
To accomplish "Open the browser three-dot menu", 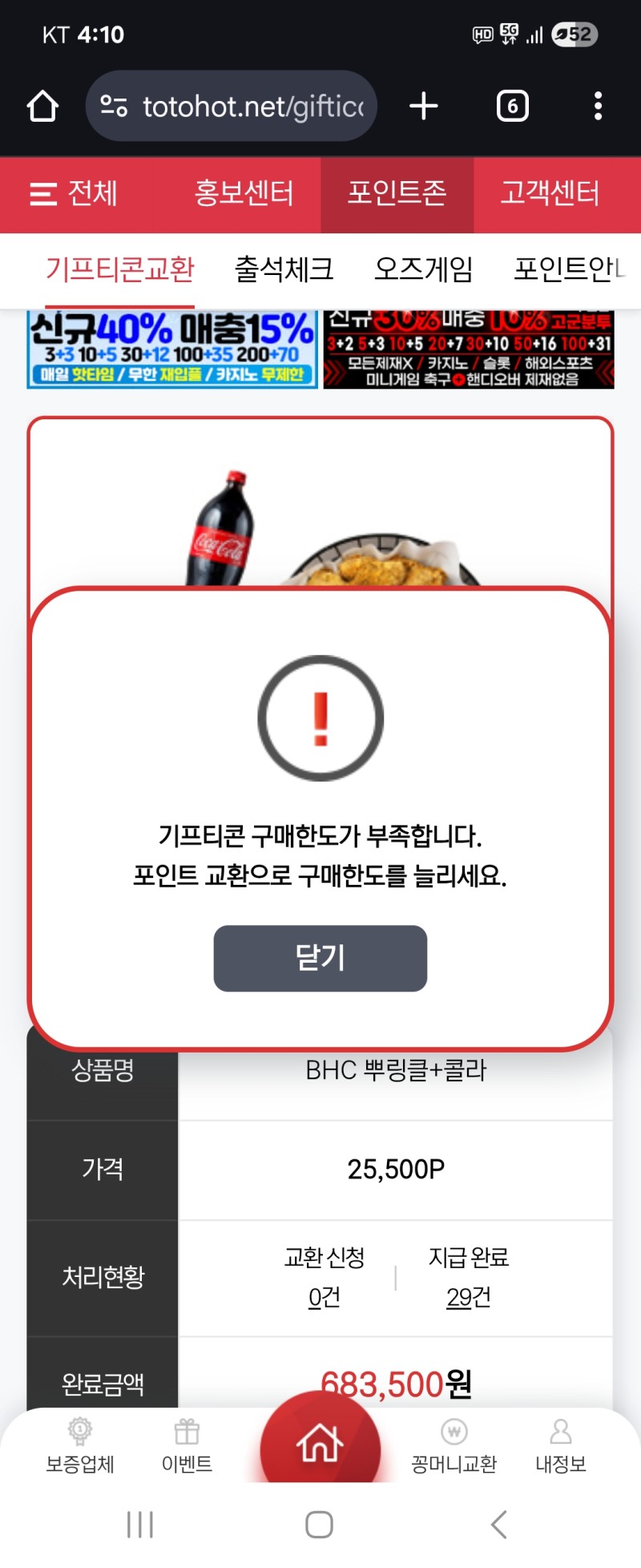I will pyautogui.click(x=598, y=105).
